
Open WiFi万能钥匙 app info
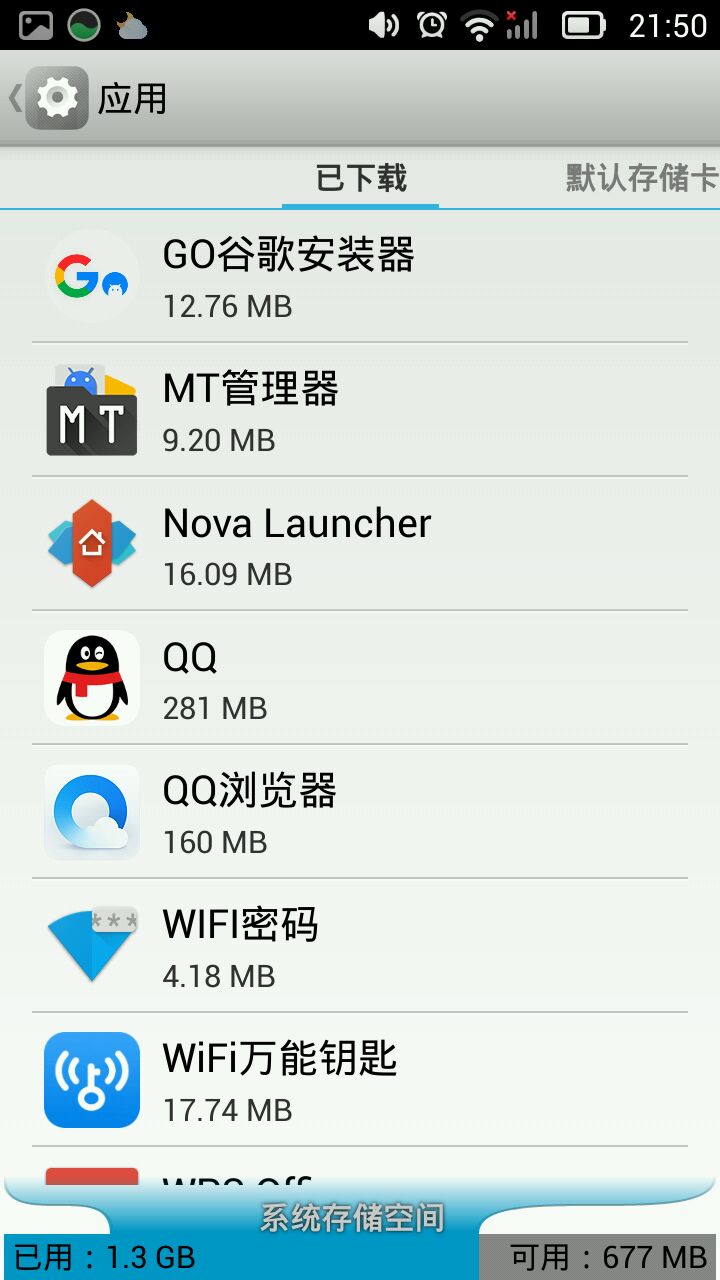360,1080
